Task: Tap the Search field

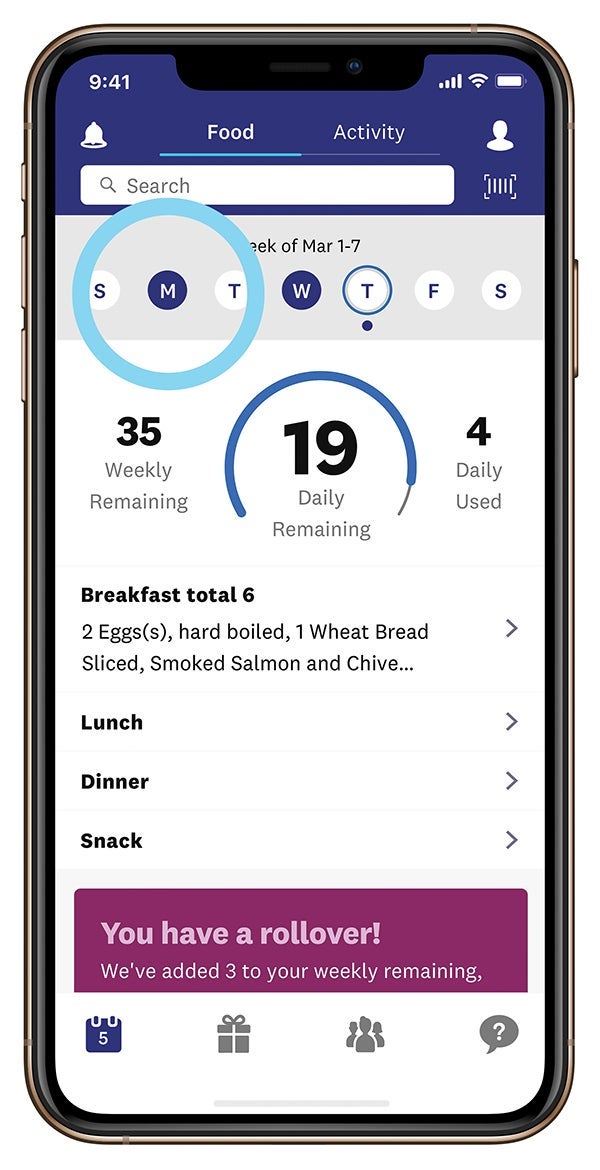Action: click(x=267, y=186)
